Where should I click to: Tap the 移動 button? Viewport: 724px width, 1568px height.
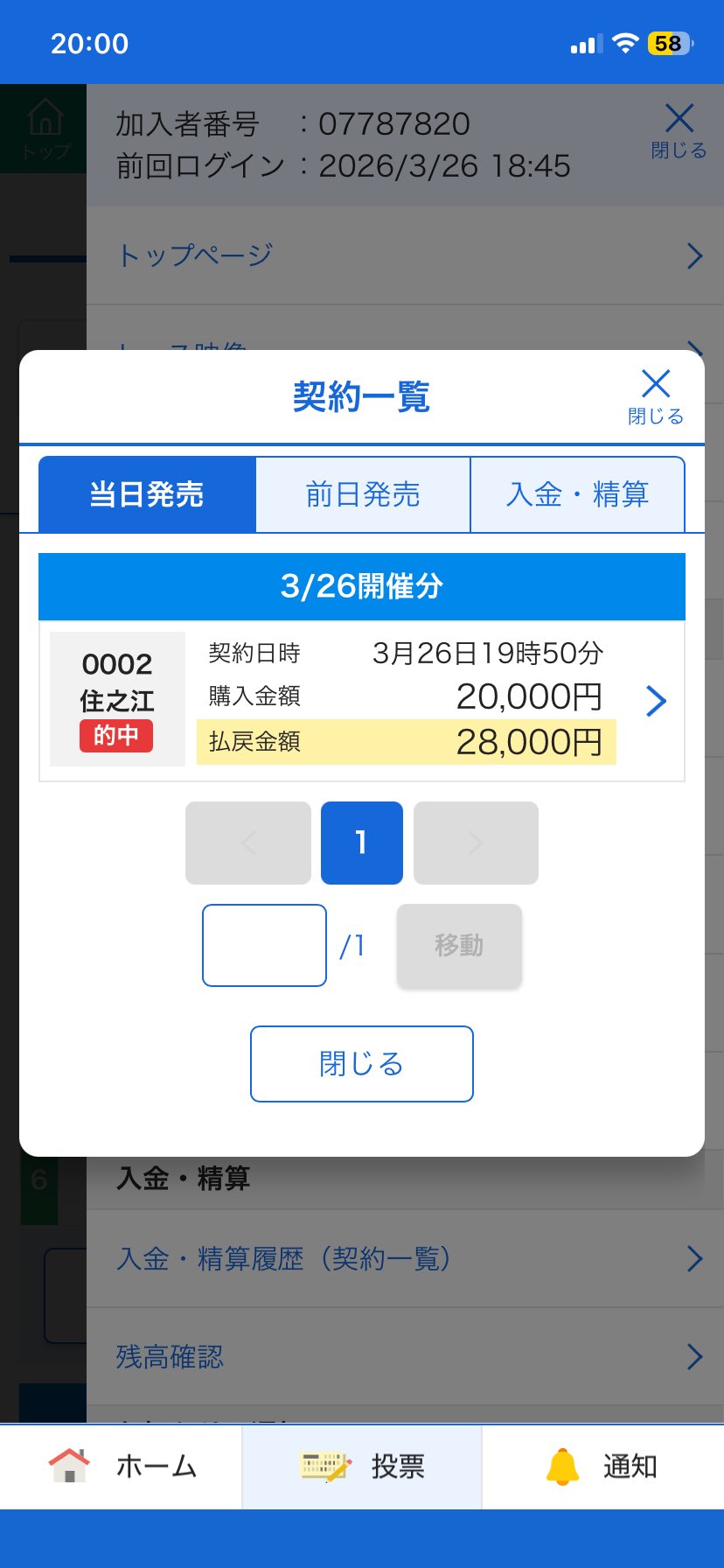(459, 945)
